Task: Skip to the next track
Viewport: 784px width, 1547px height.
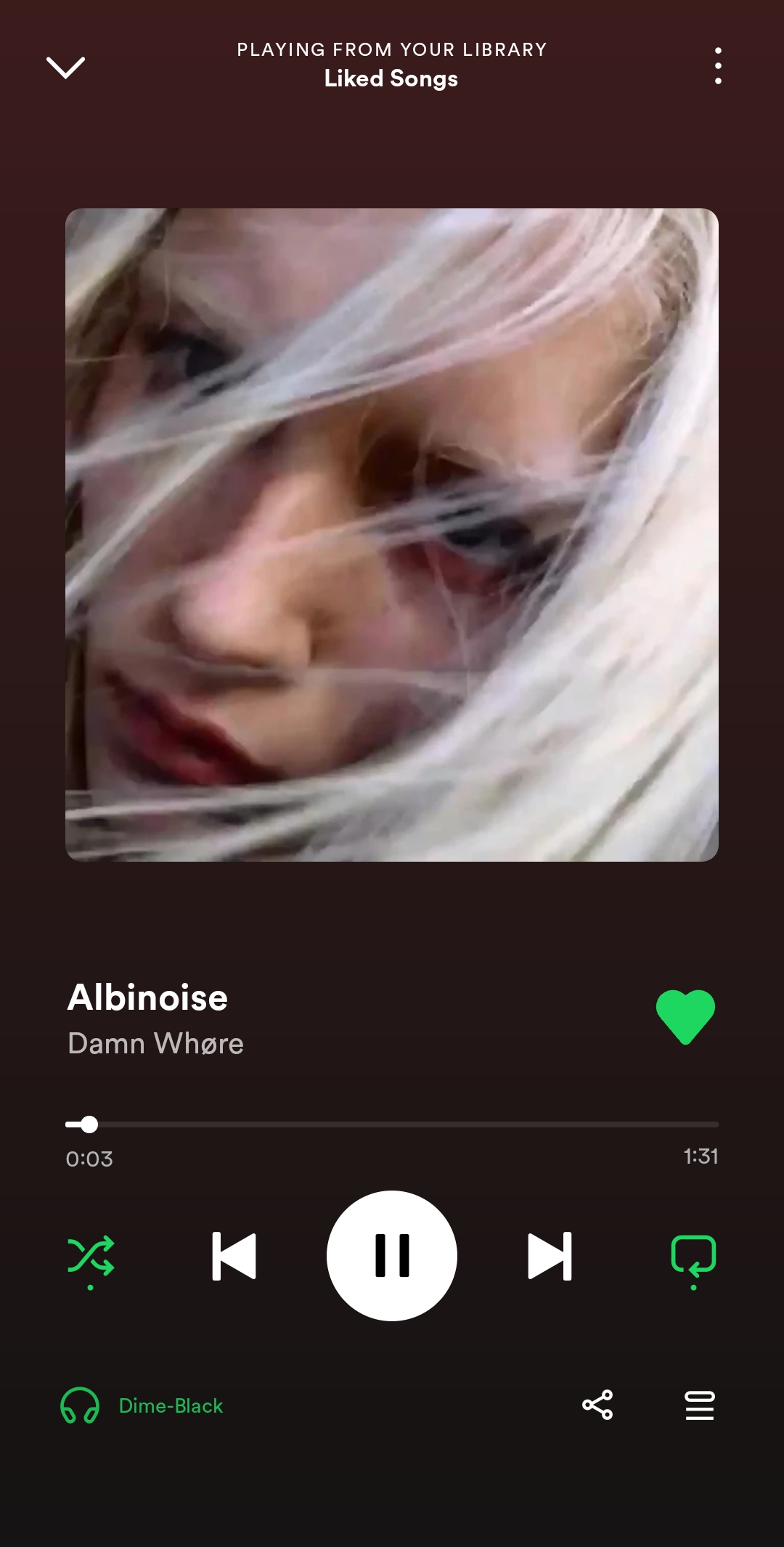Action: pos(550,1256)
